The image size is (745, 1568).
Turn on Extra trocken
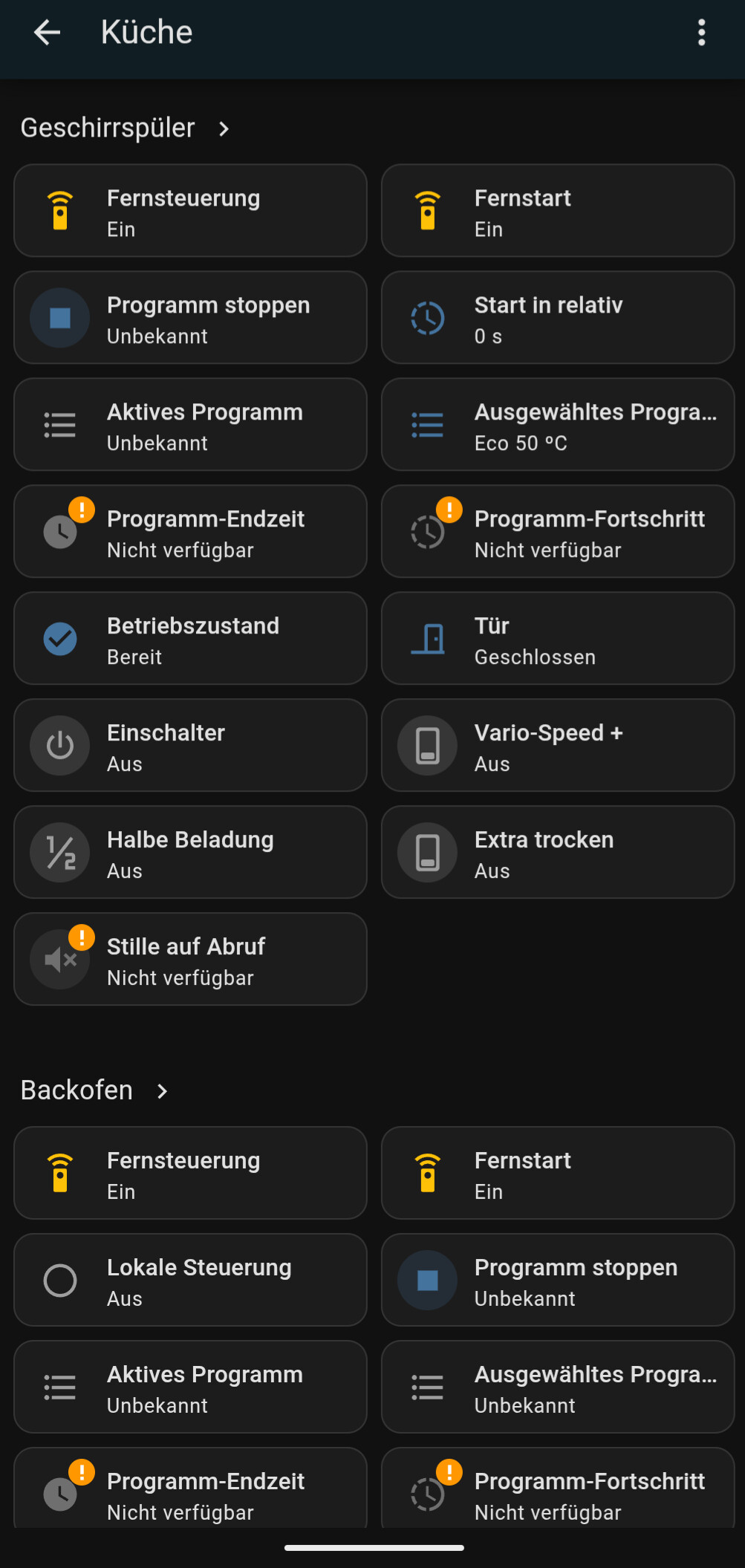(x=428, y=853)
